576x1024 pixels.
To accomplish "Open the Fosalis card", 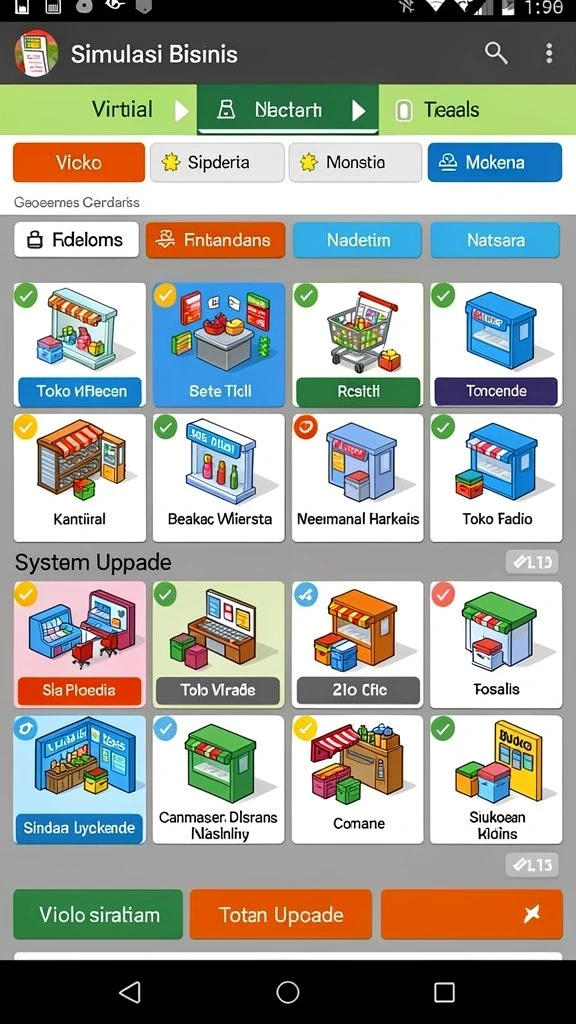I will [x=496, y=645].
